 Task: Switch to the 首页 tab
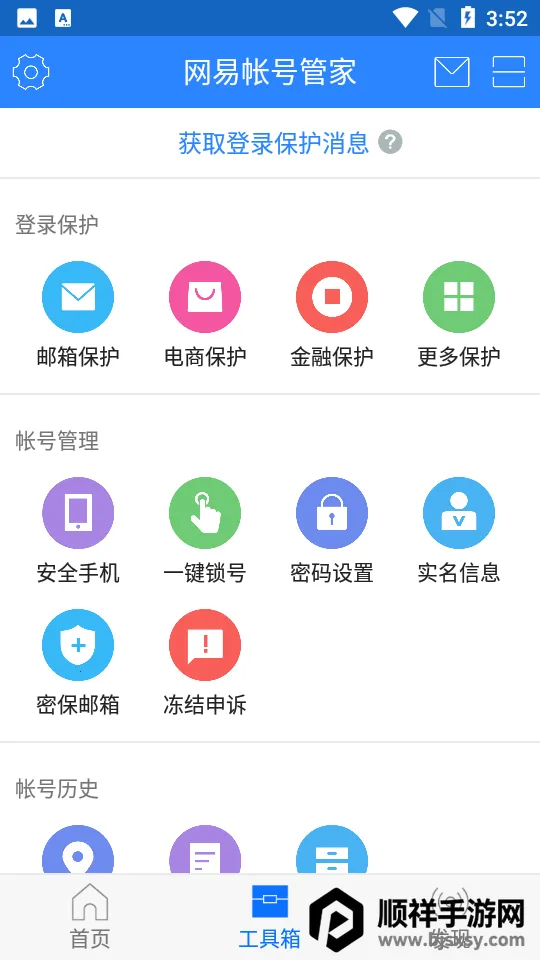coord(90,917)
